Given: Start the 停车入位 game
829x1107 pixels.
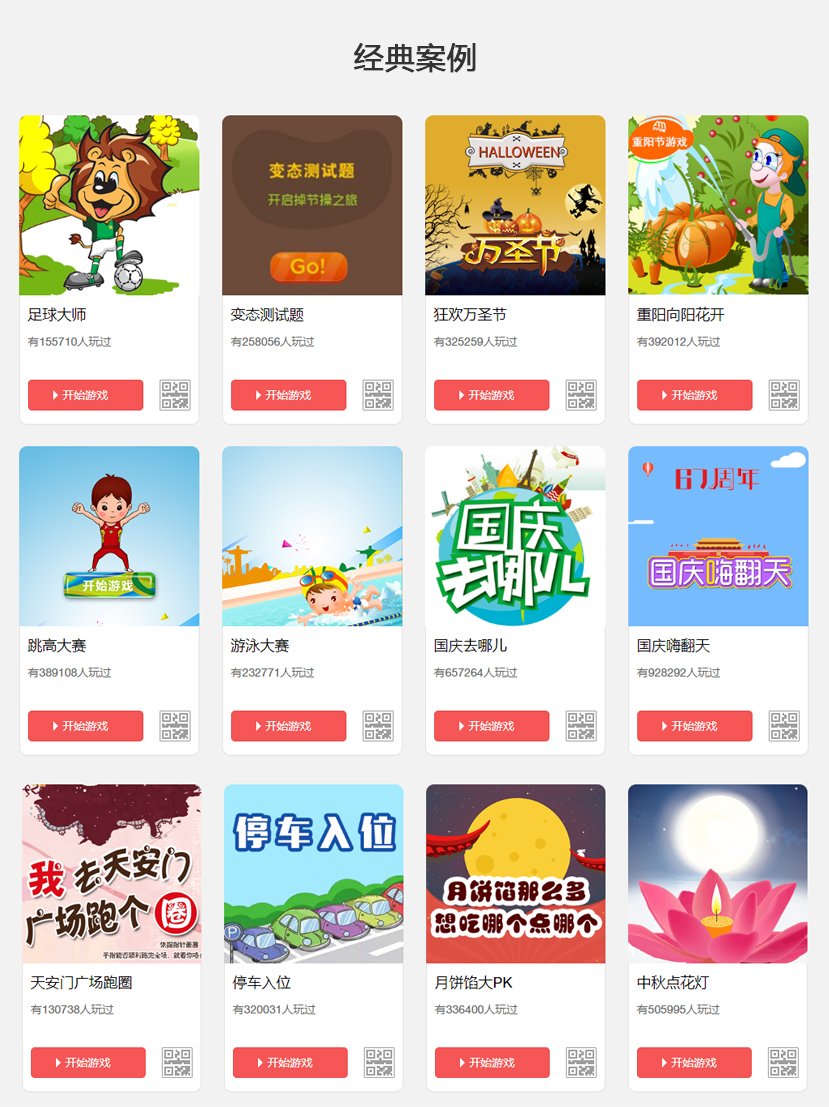Looking at the screenshot, I should tap(290, 1062).
